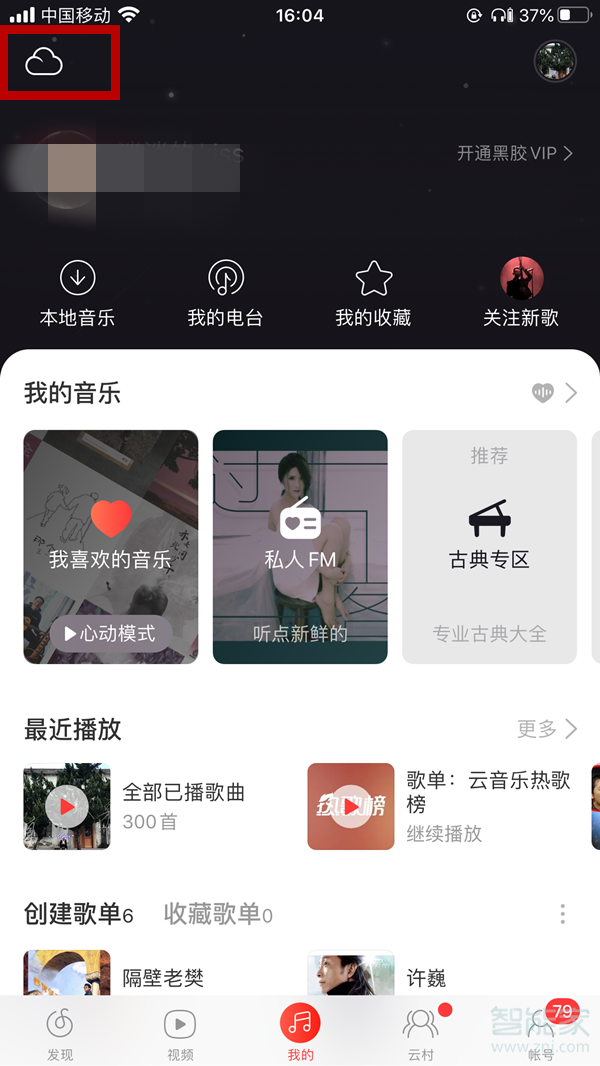Expand 我的音乐 with the chevron arrow

point(571,393)
